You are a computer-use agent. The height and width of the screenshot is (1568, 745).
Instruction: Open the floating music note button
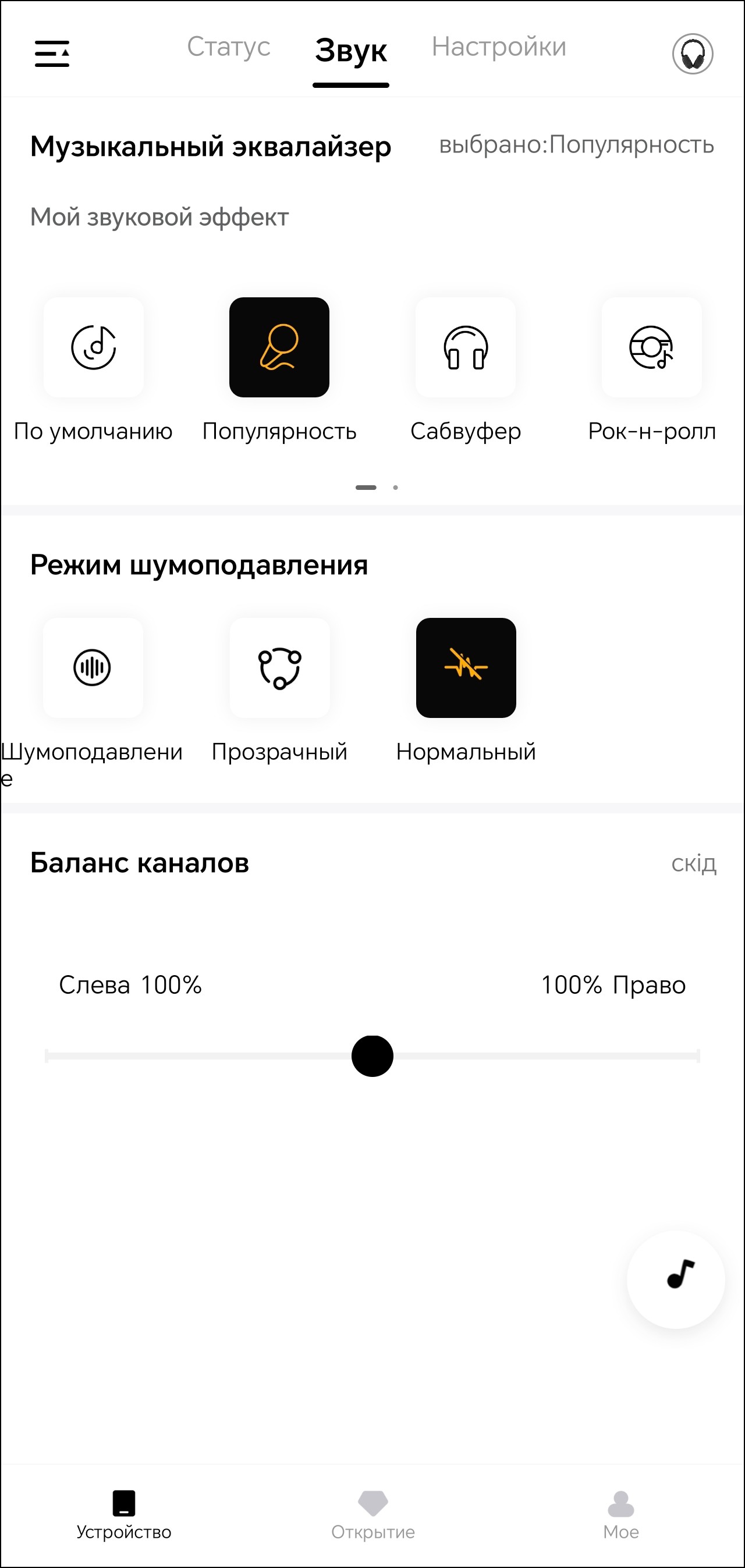pyautogui.click(x=676, y=1279)
